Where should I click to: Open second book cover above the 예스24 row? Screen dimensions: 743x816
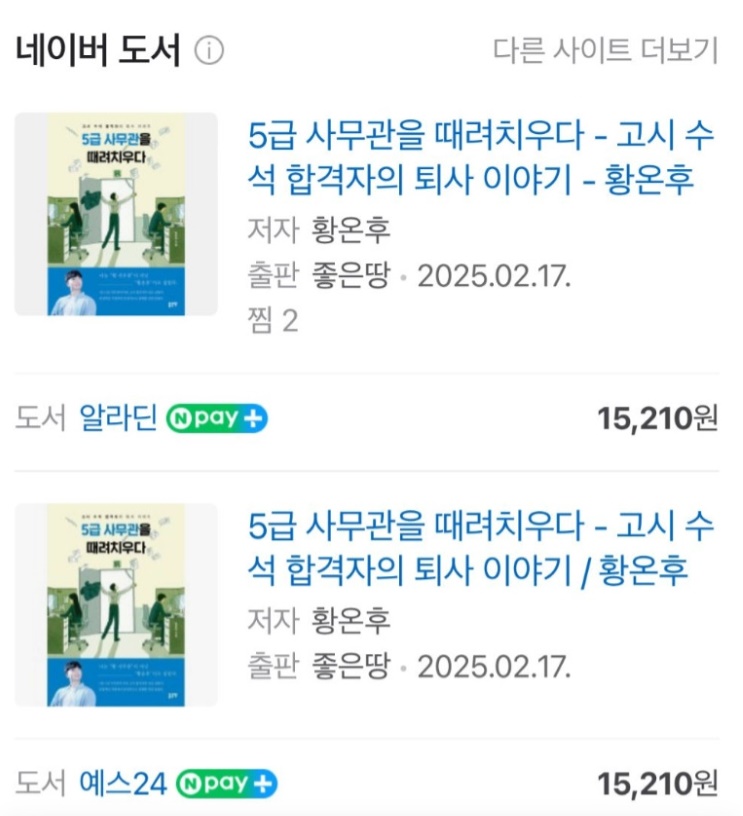click(116, 605)
